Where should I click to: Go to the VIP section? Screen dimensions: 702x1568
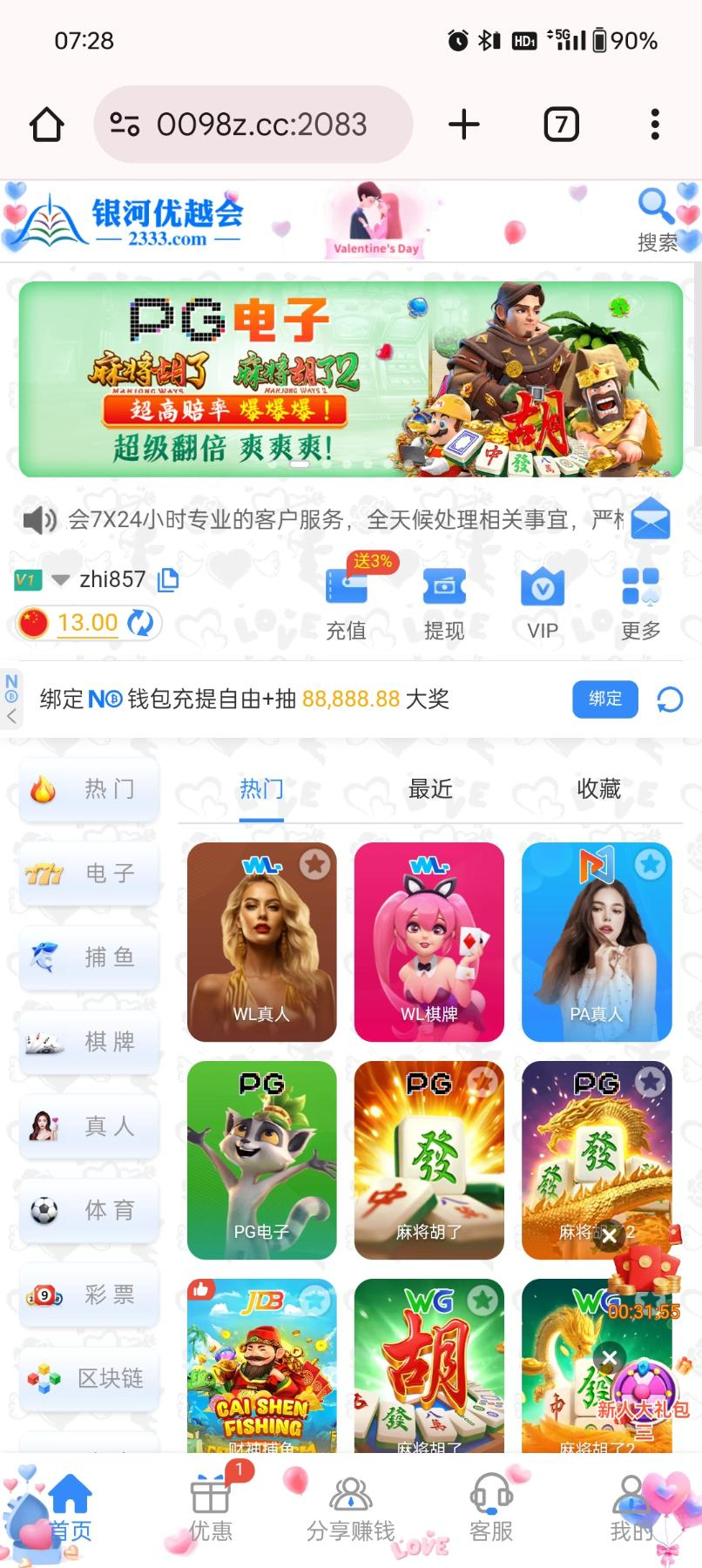(542, 602)
